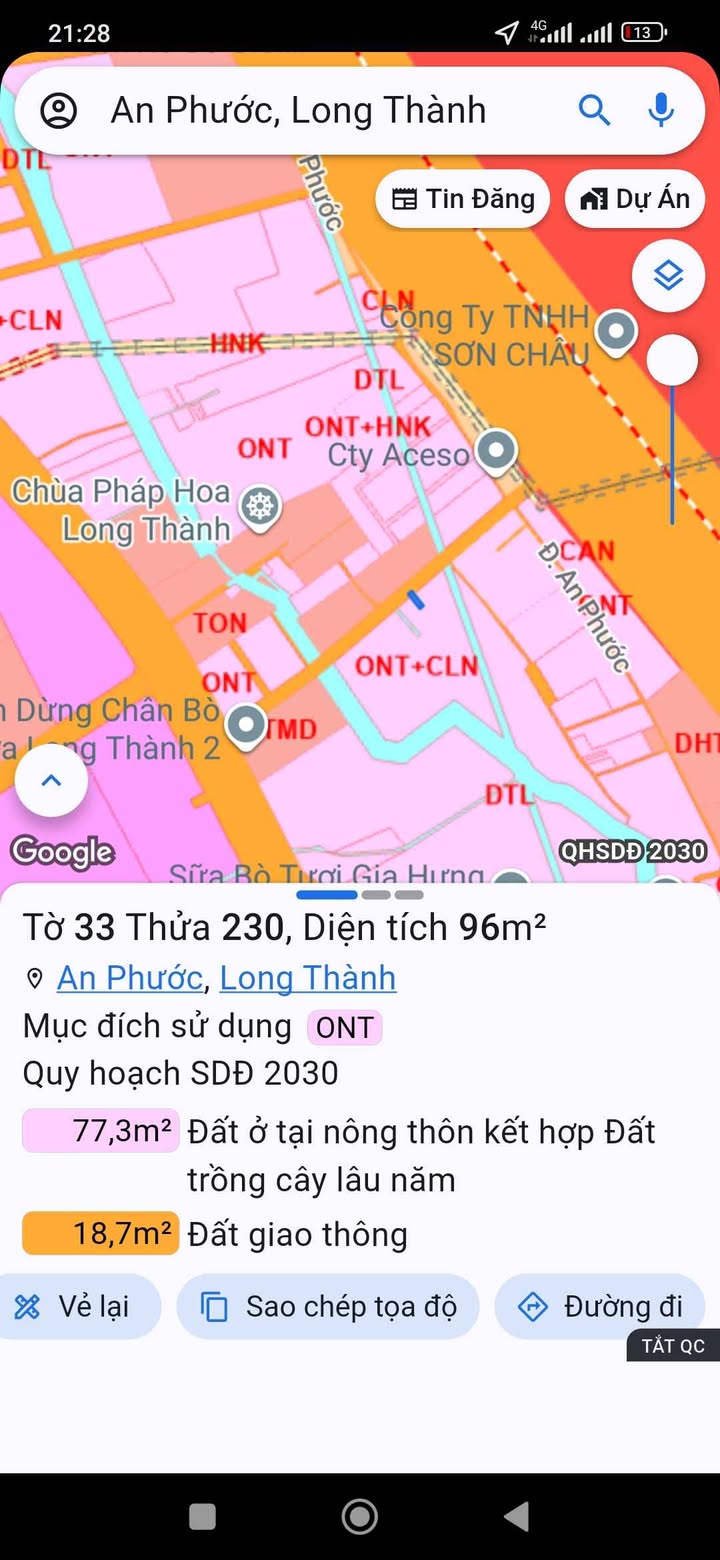Tap the overlay opacity slider handle
Image resolution: width=720 pixels, height=1560 pixels.
(672, 360)
